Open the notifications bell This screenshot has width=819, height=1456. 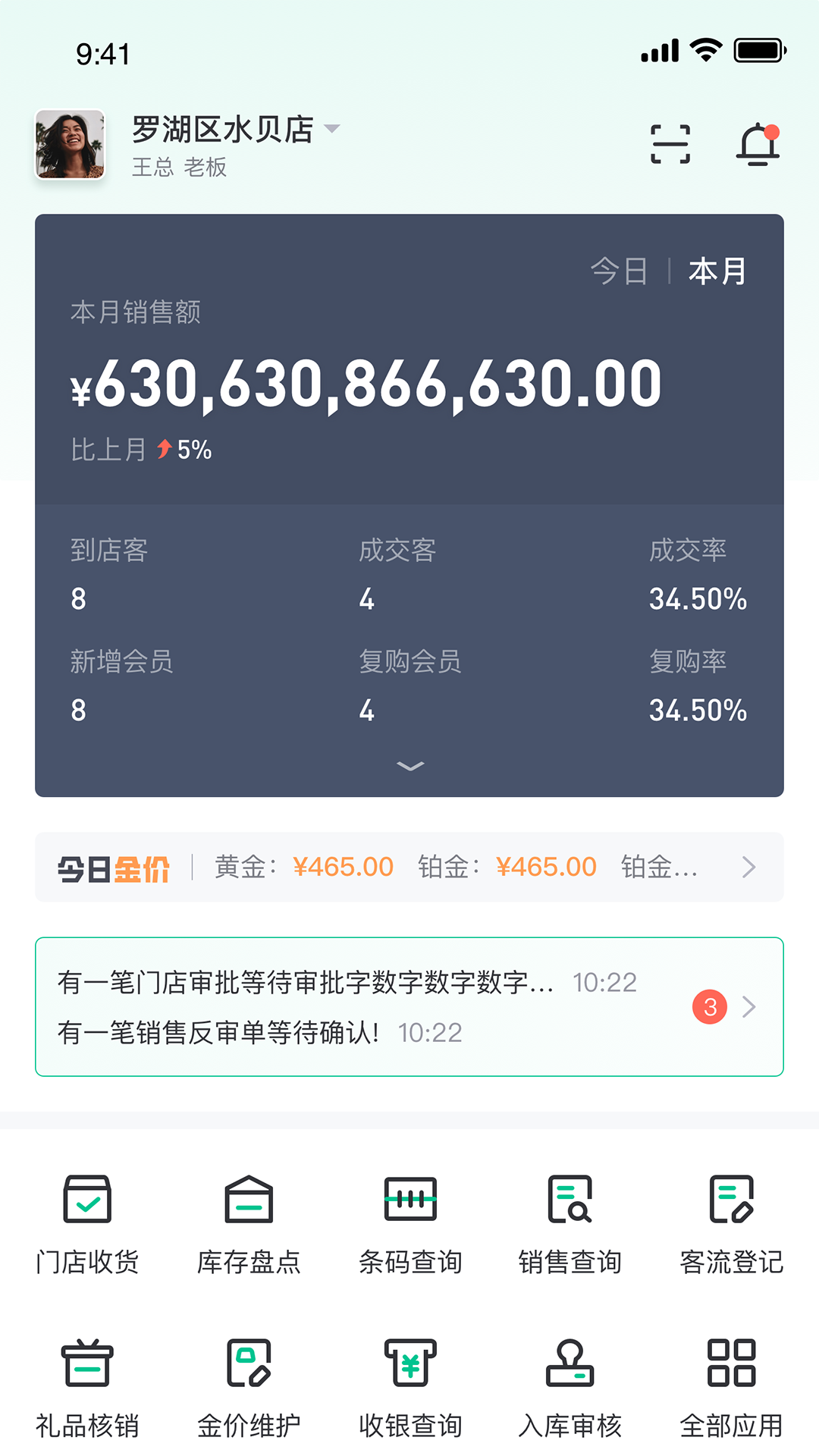(758, 144)
